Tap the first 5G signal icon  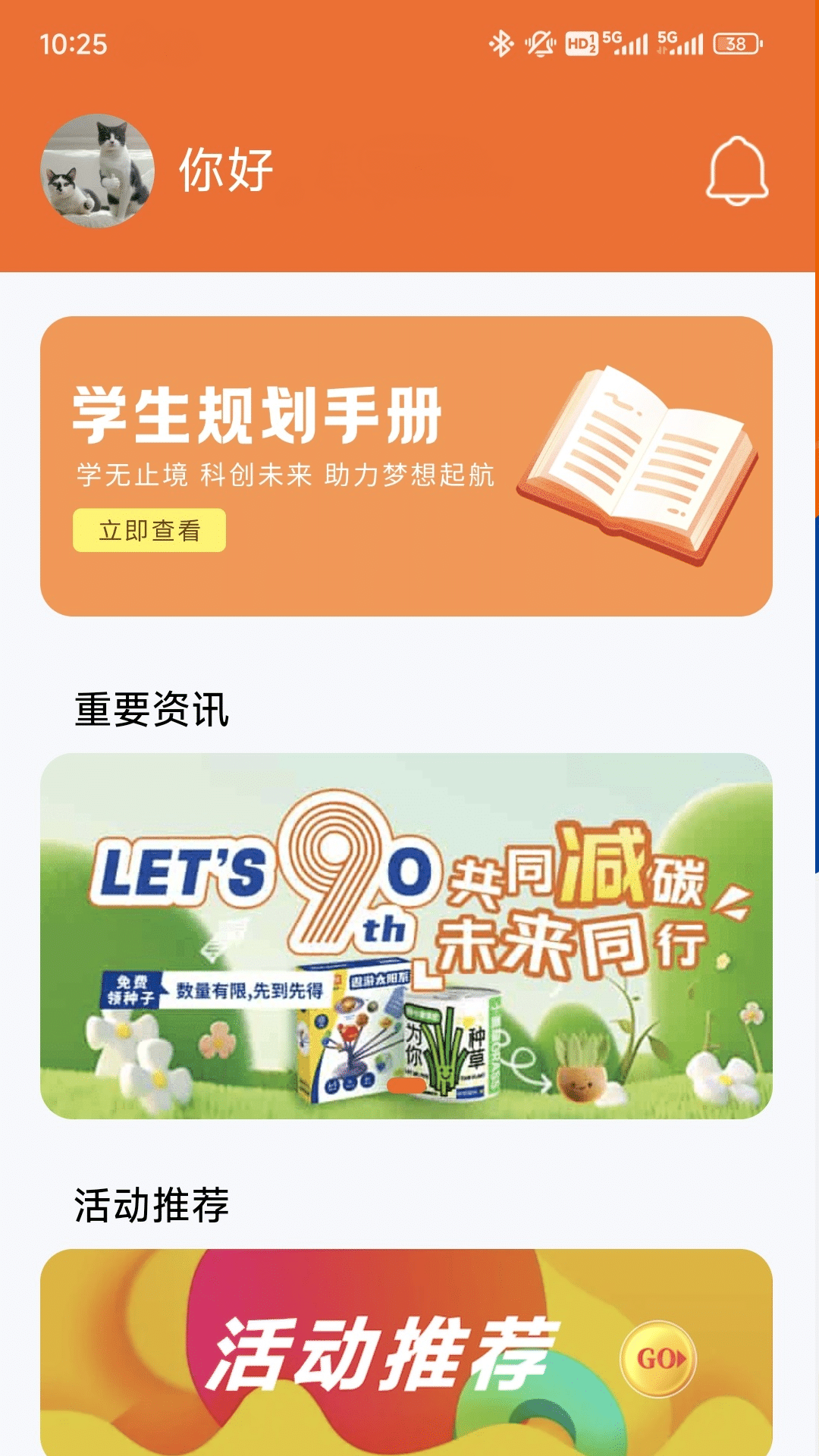(629, 42)
